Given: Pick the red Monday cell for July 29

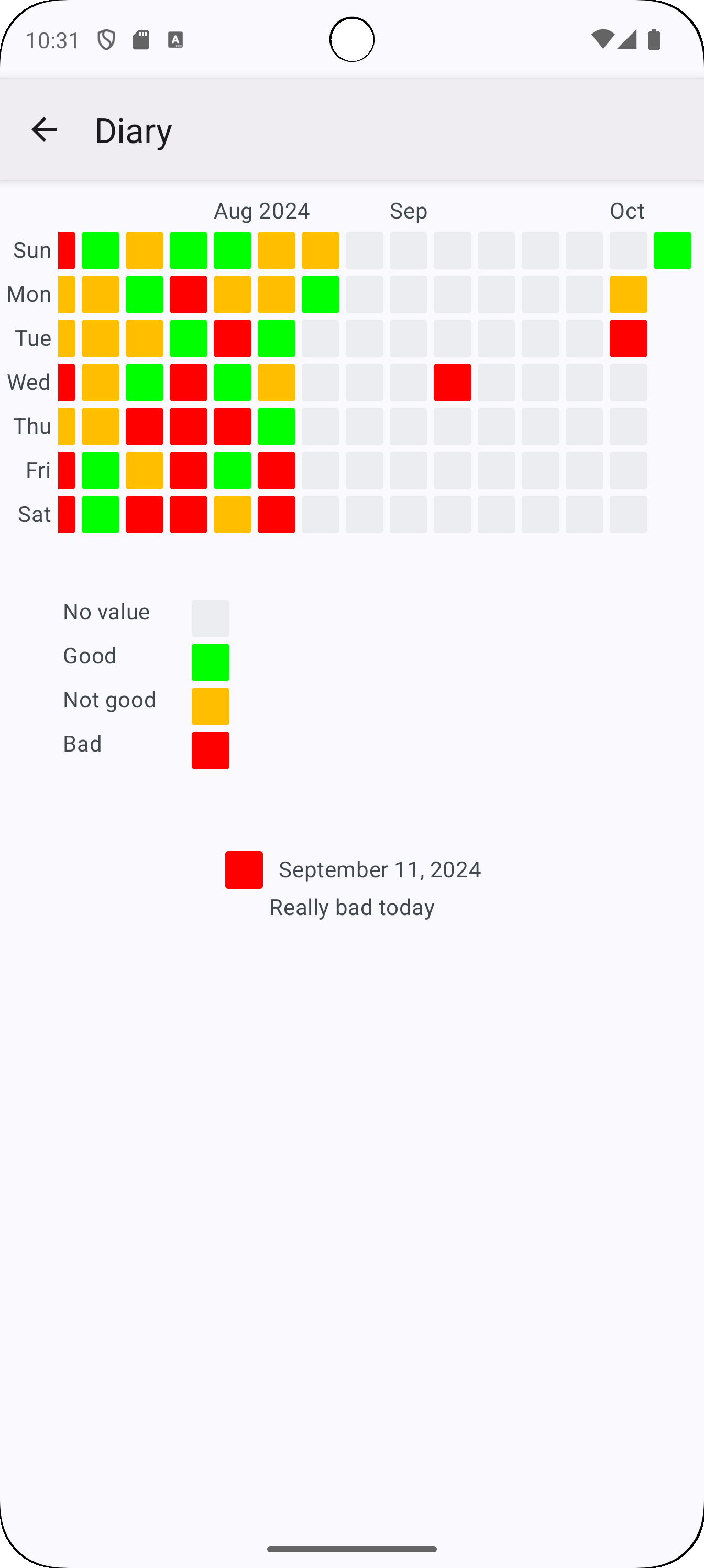Looking at the screenshot, I should pos(189,294).
